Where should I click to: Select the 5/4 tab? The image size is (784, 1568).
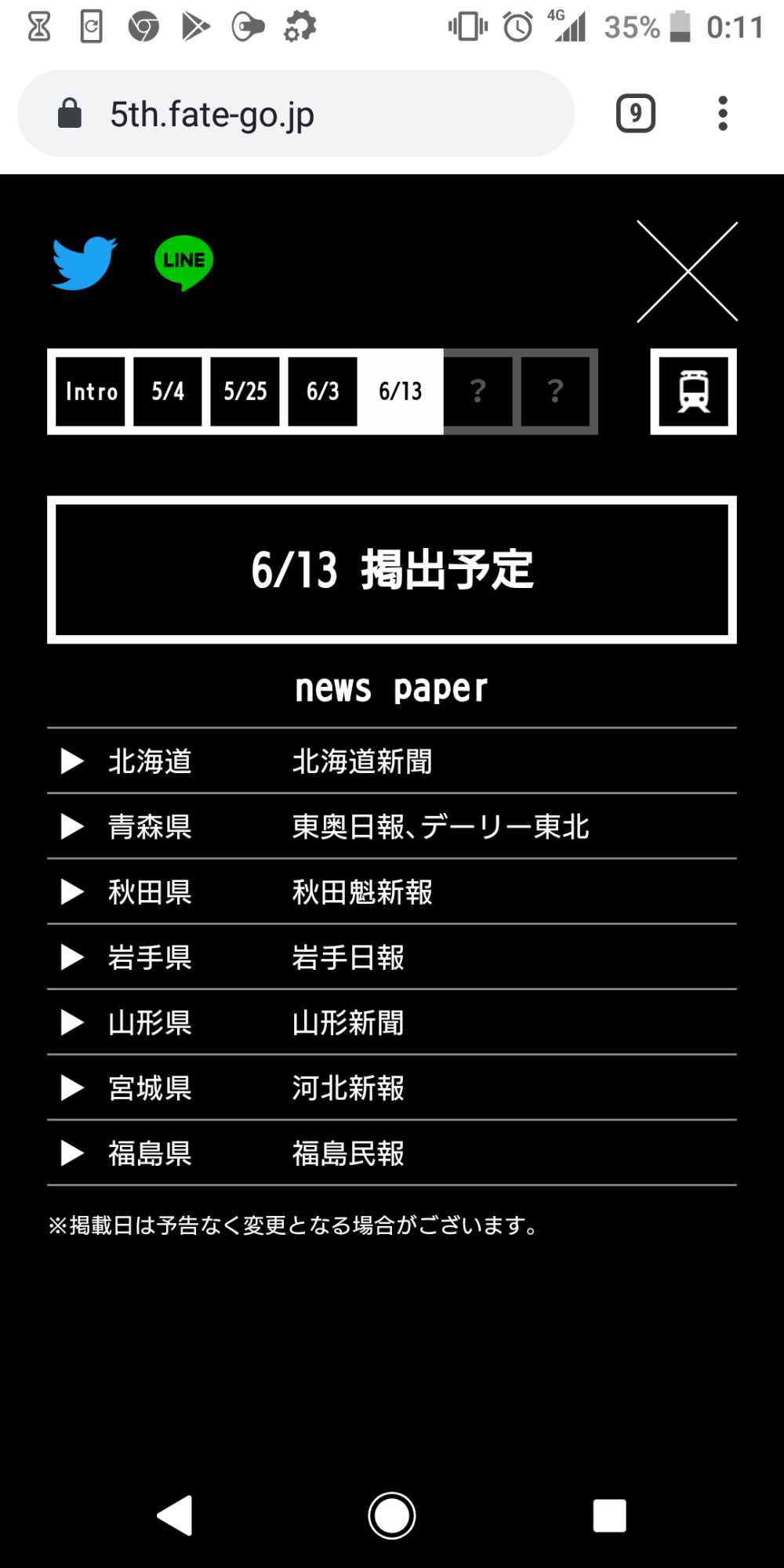168,391
